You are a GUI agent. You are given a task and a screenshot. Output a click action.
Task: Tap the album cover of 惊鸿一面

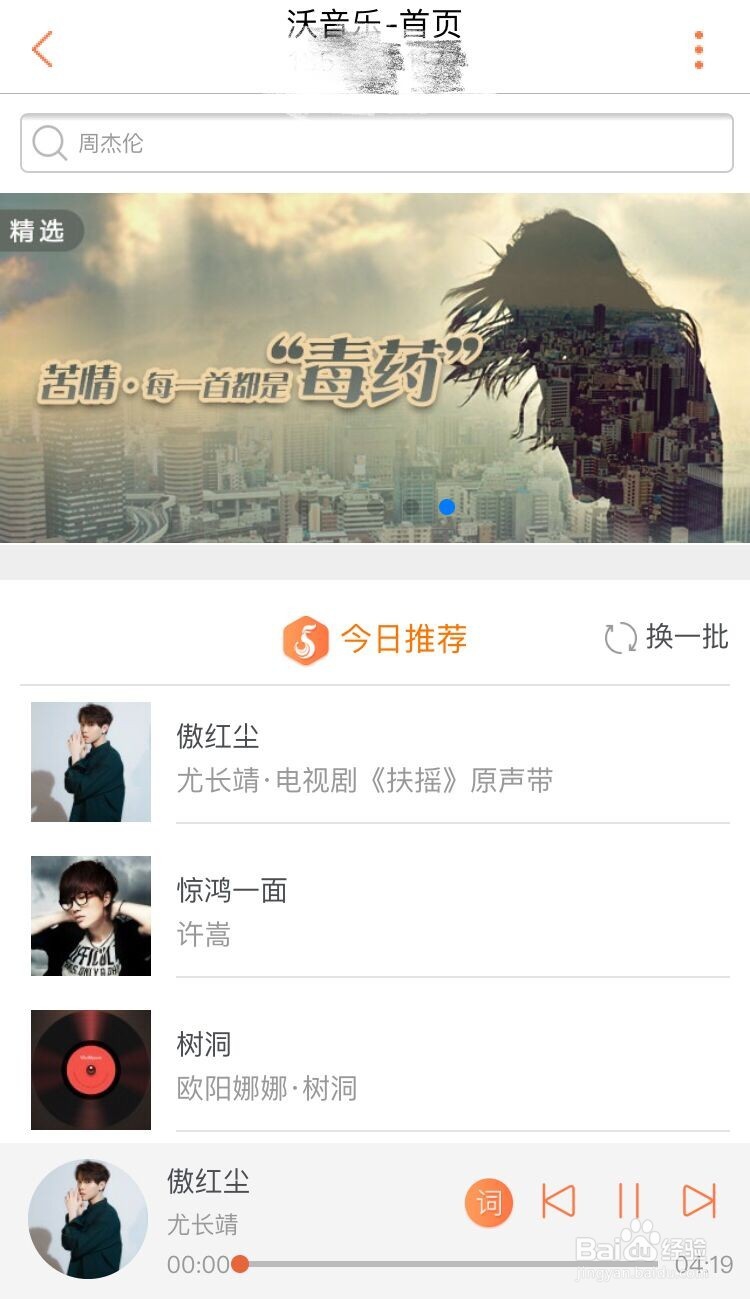90,915
